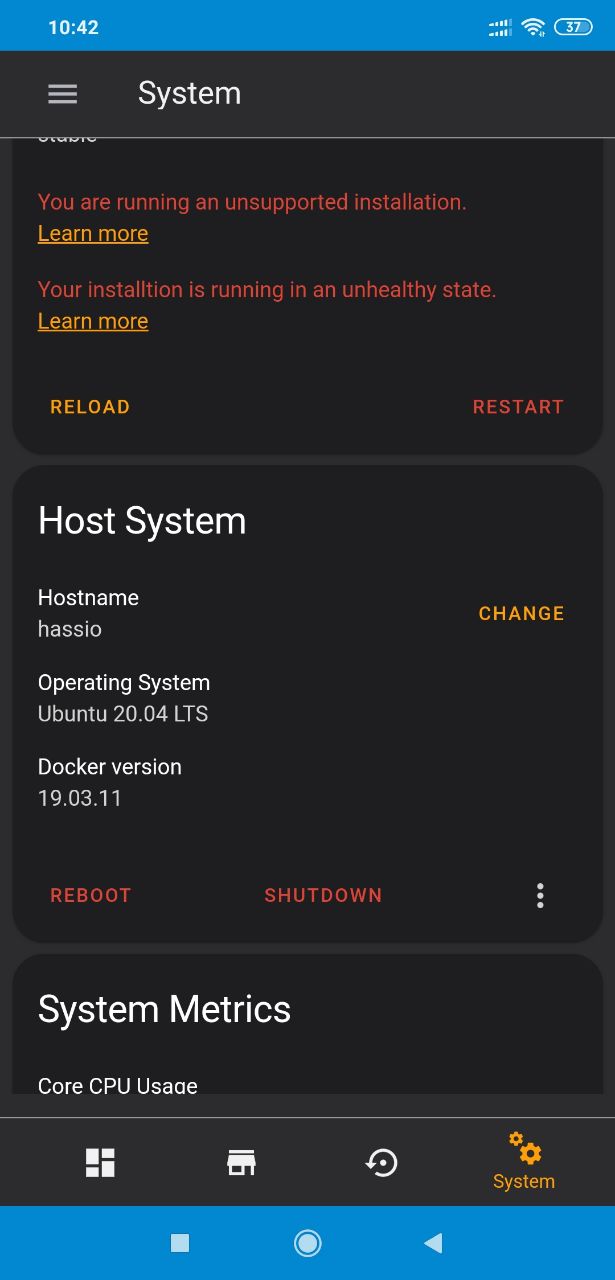Tap the RESTART button
Screen dimensions: 615x1280
point(518,407)
